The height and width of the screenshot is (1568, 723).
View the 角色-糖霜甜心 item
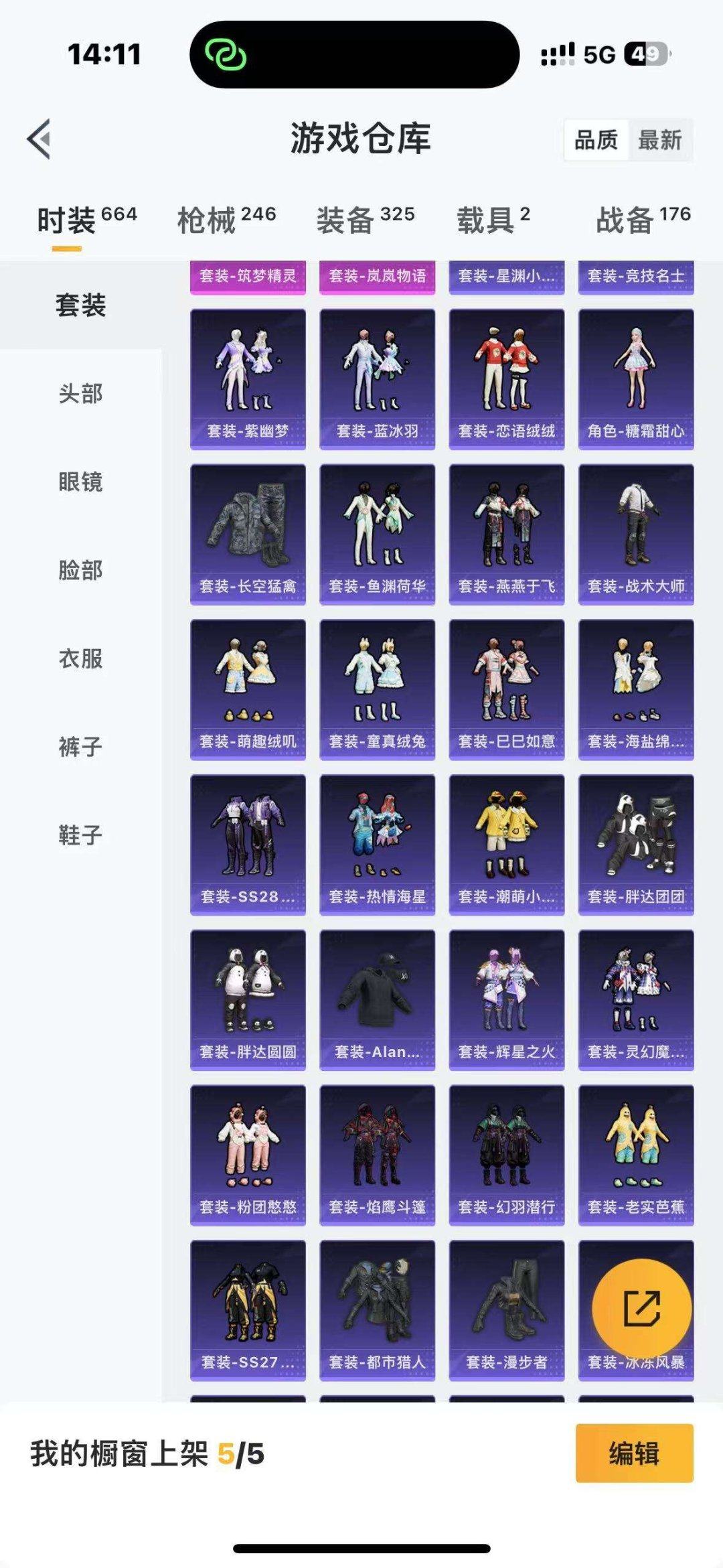pyautogui.click(x=636, y=379)
